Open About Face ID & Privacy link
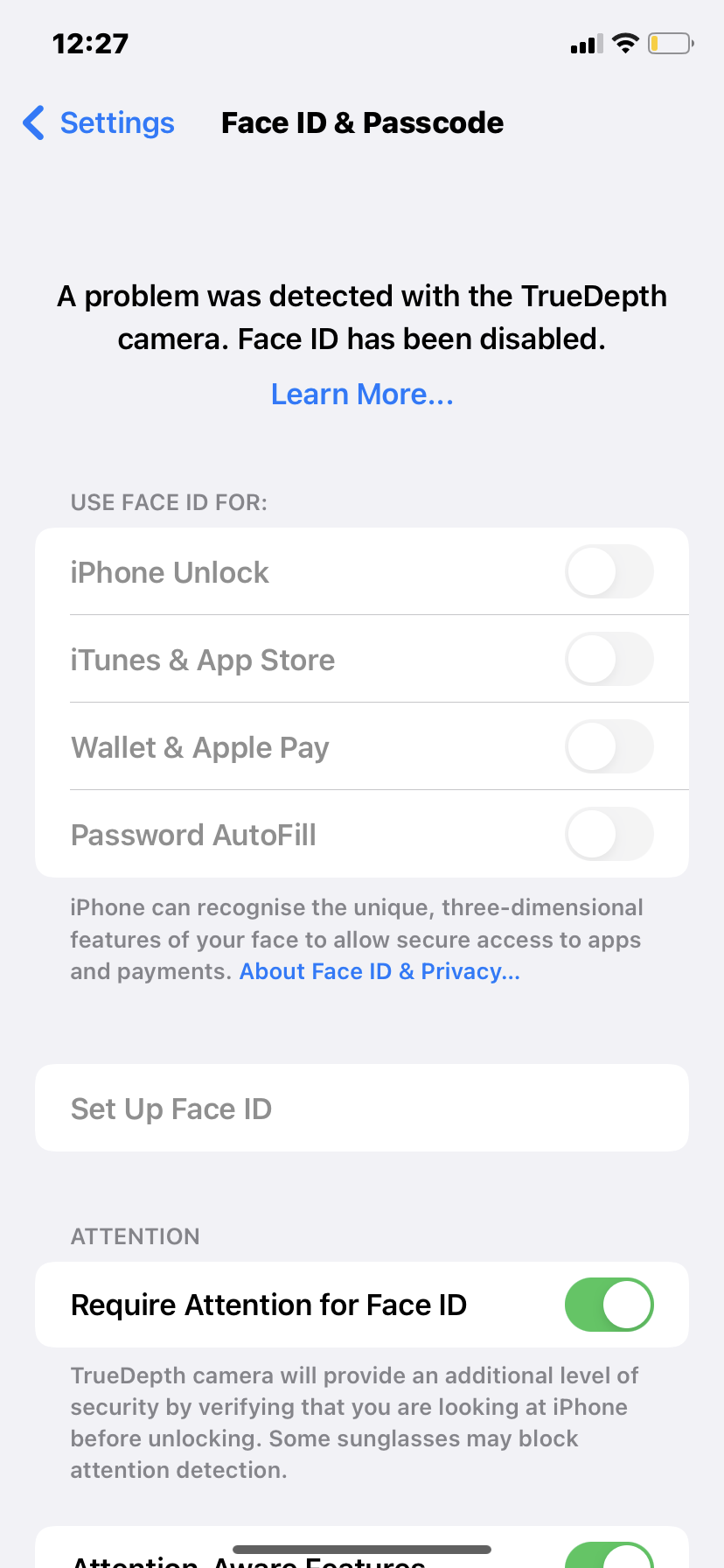 [x=379, y=971]
